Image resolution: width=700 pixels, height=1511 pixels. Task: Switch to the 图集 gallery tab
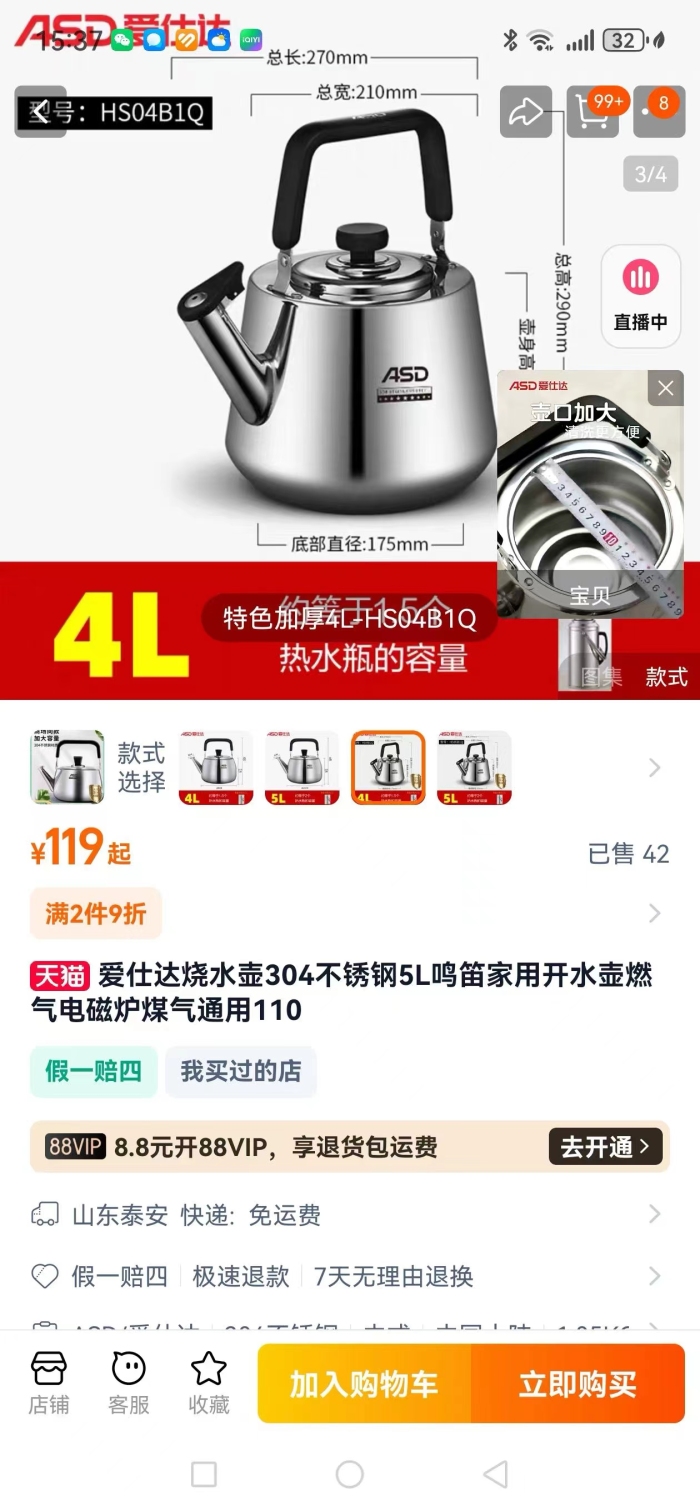(601, 677)
